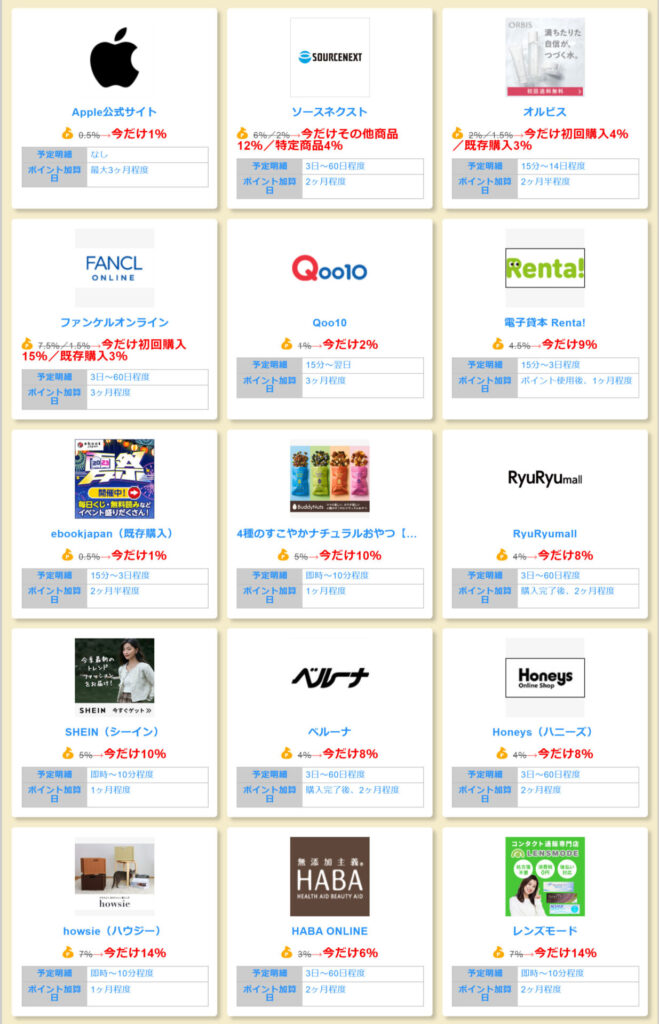Select the オルビス shop card
The width and height of the screenshot is (659, 1024).
(x=544, y=112)
